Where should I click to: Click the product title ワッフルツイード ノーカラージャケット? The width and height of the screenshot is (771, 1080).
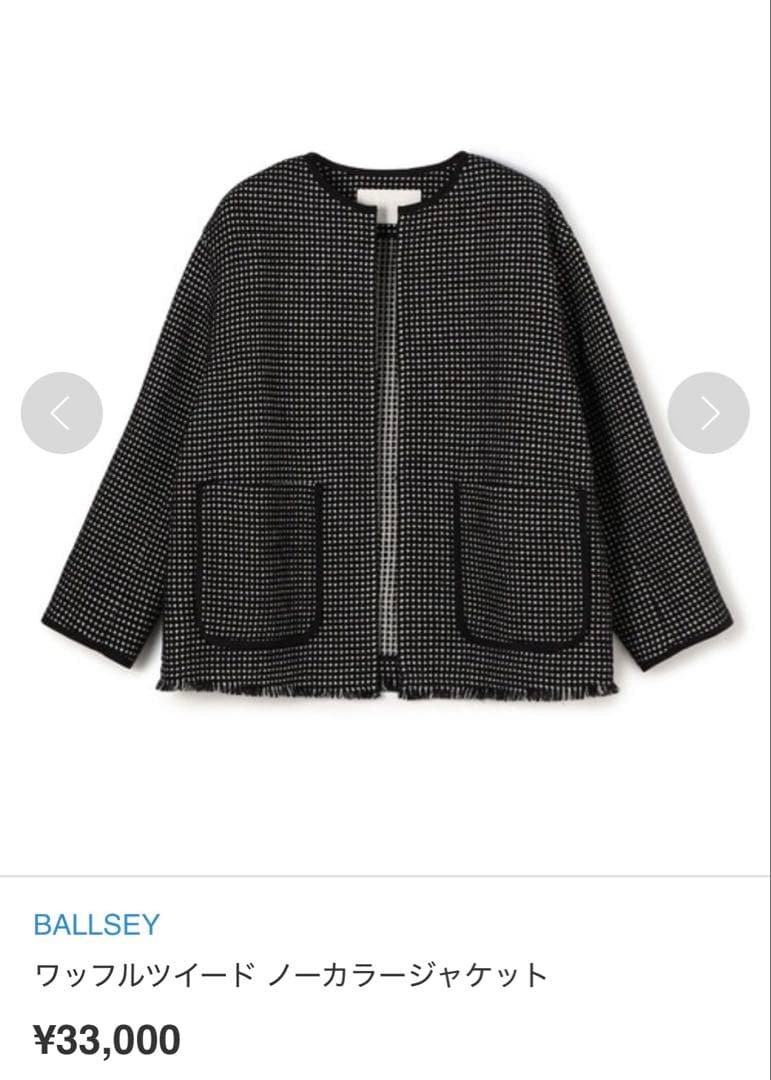(x=290, y=972)
